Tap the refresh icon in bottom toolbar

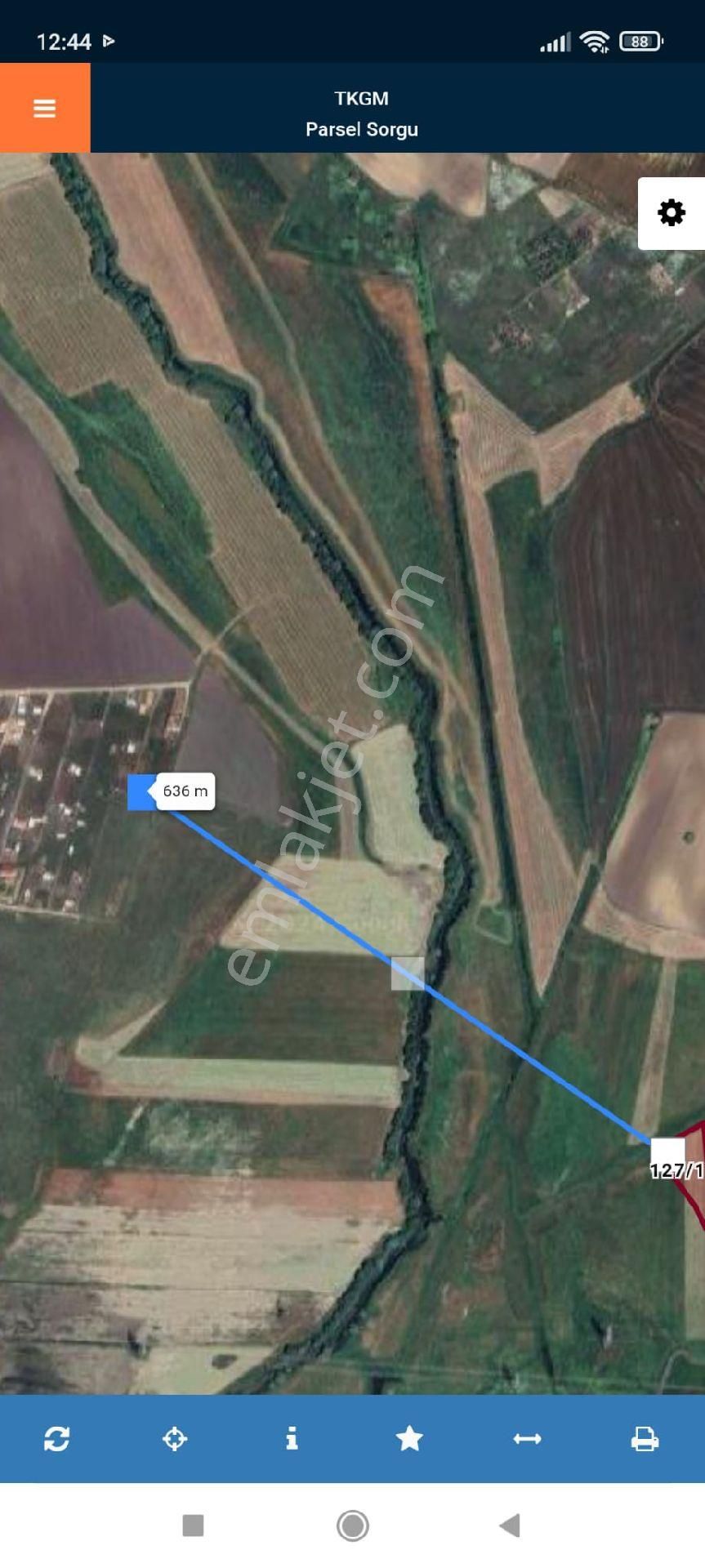tap(56, 1438)
